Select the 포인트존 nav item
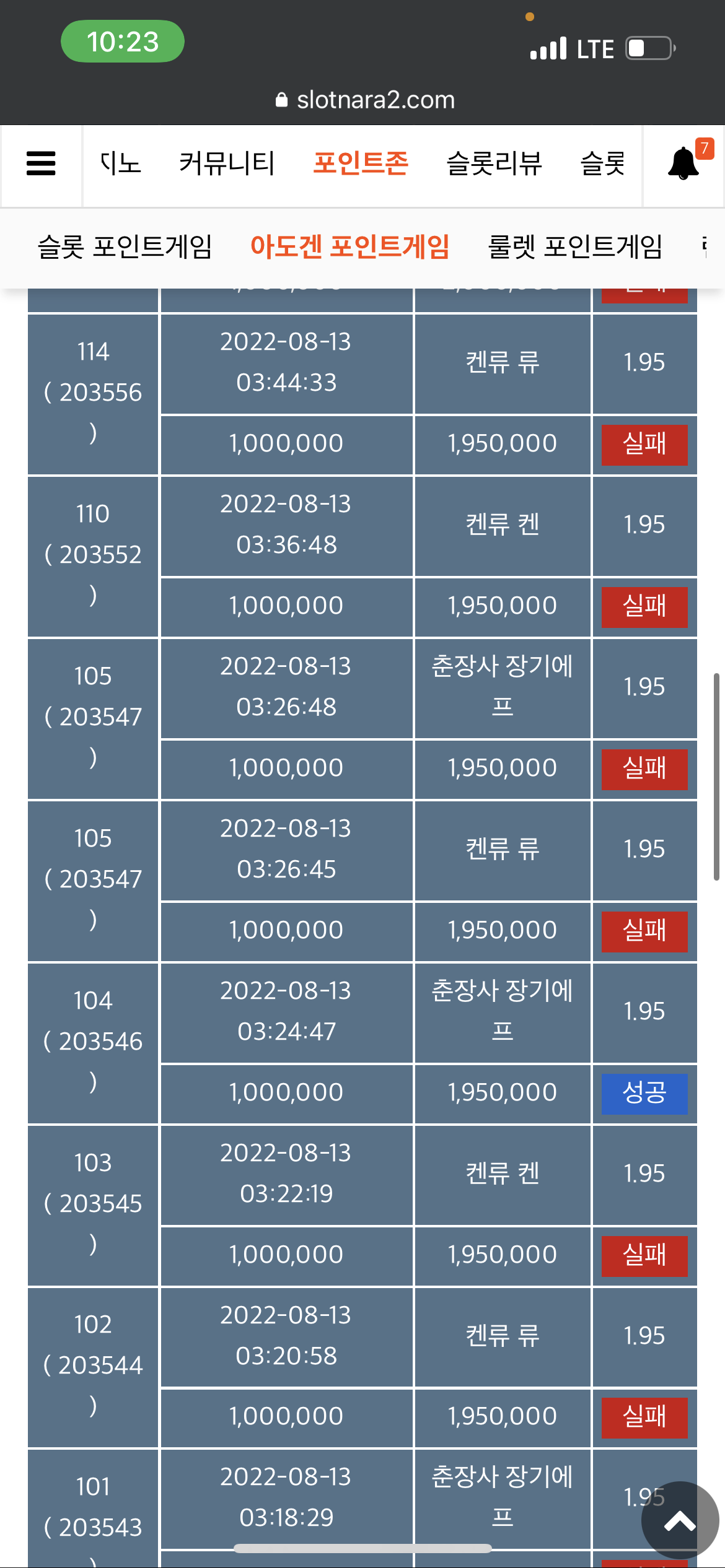The width and height of the screenshot is (725, 1568). [x=361, y=163]
